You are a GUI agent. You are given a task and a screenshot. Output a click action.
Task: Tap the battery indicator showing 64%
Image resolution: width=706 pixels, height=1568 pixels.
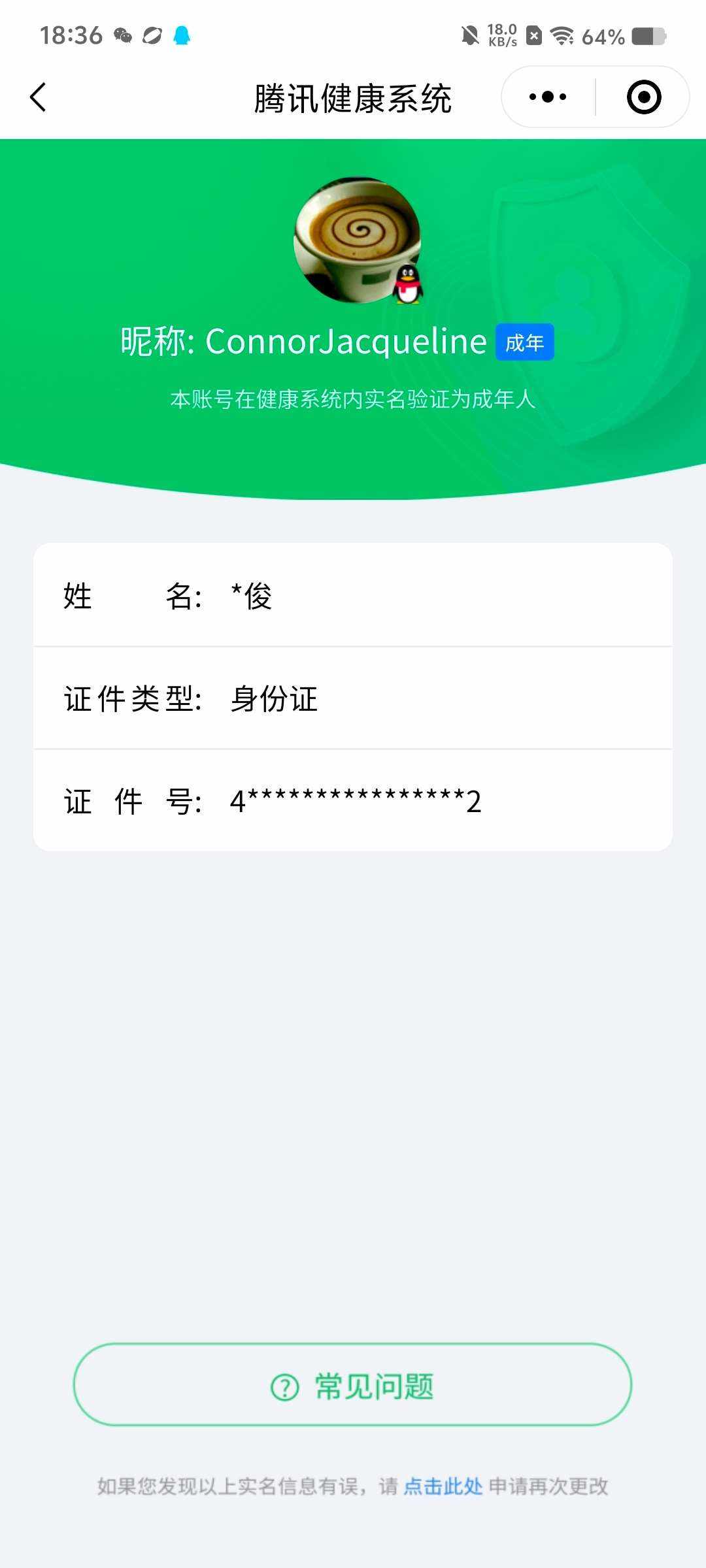pyautogui.click(x=628, y=36)
